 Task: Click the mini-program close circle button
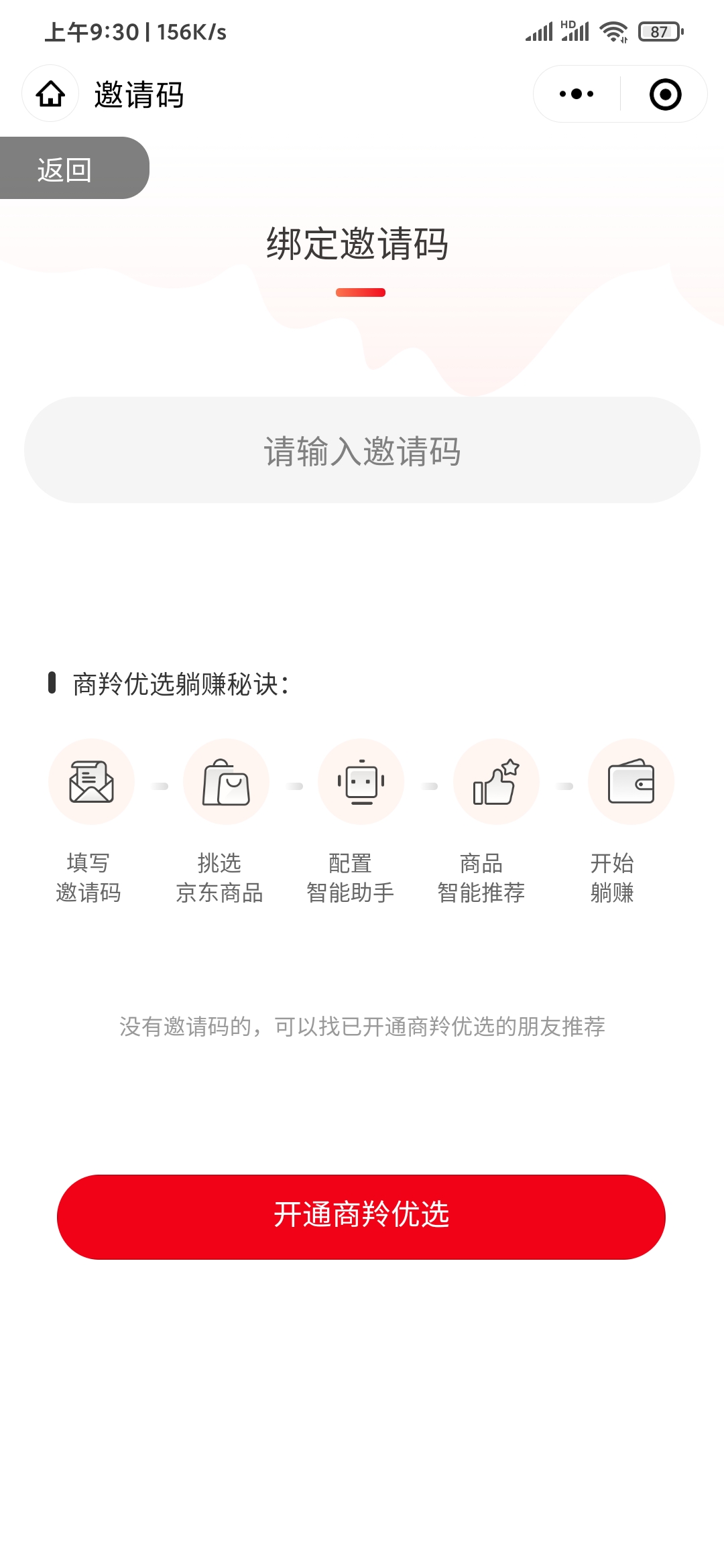tap(666, 94)
